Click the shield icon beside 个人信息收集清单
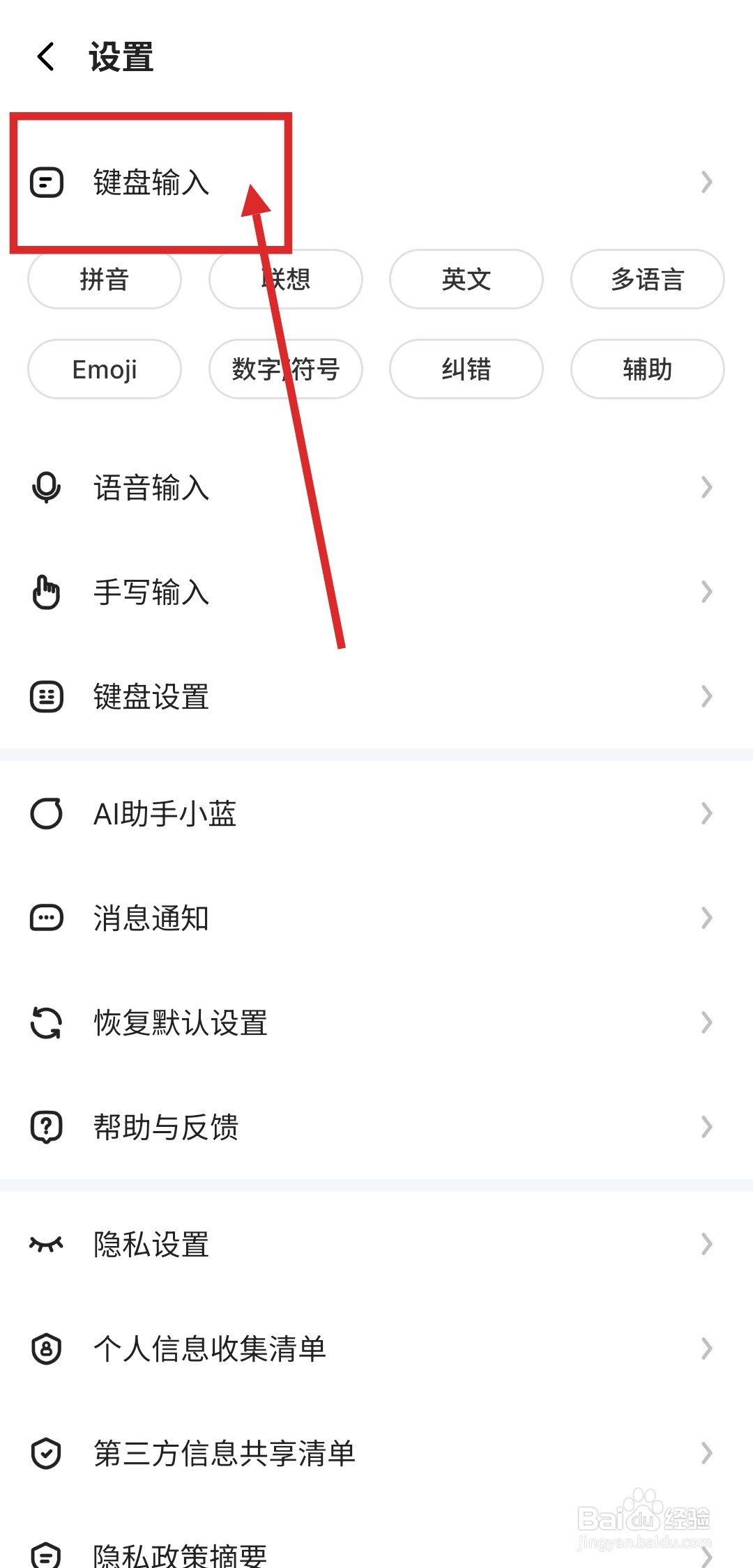 click(x=46, y=1348)
